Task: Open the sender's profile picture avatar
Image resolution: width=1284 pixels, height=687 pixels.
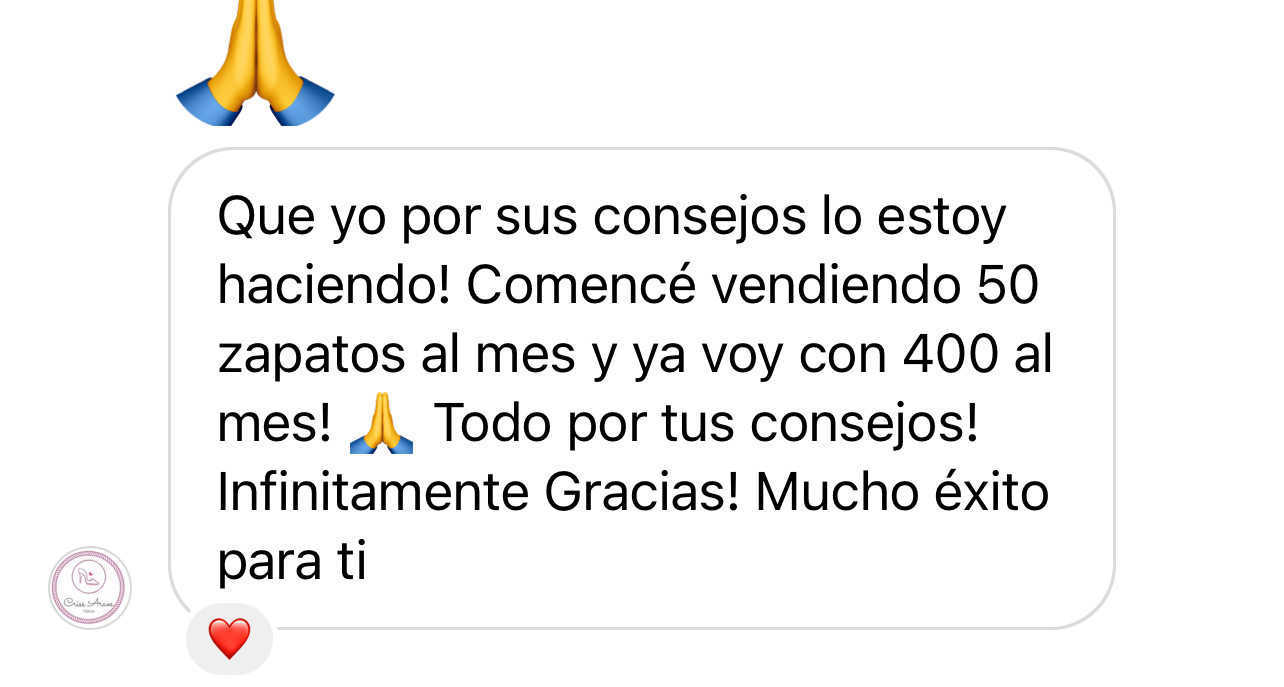Action: (90, 588)
